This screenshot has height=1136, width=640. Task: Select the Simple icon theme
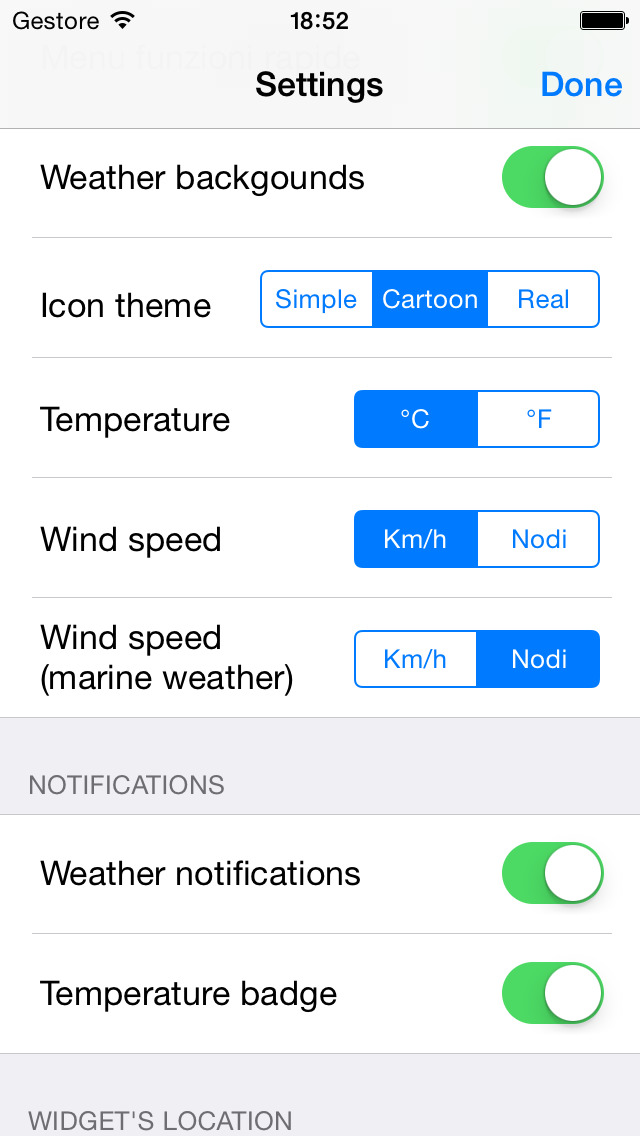click(316, 299)
